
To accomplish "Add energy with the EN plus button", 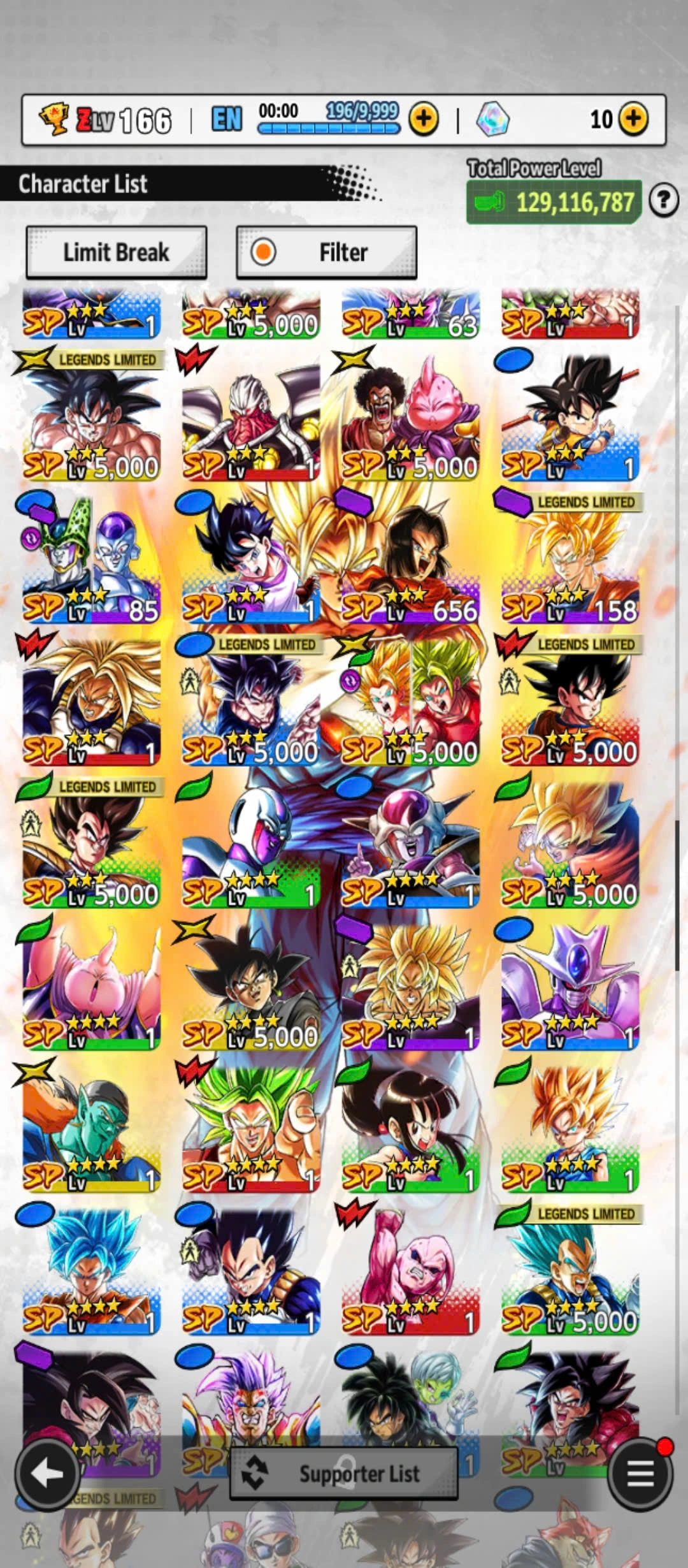I will point(424,119).
